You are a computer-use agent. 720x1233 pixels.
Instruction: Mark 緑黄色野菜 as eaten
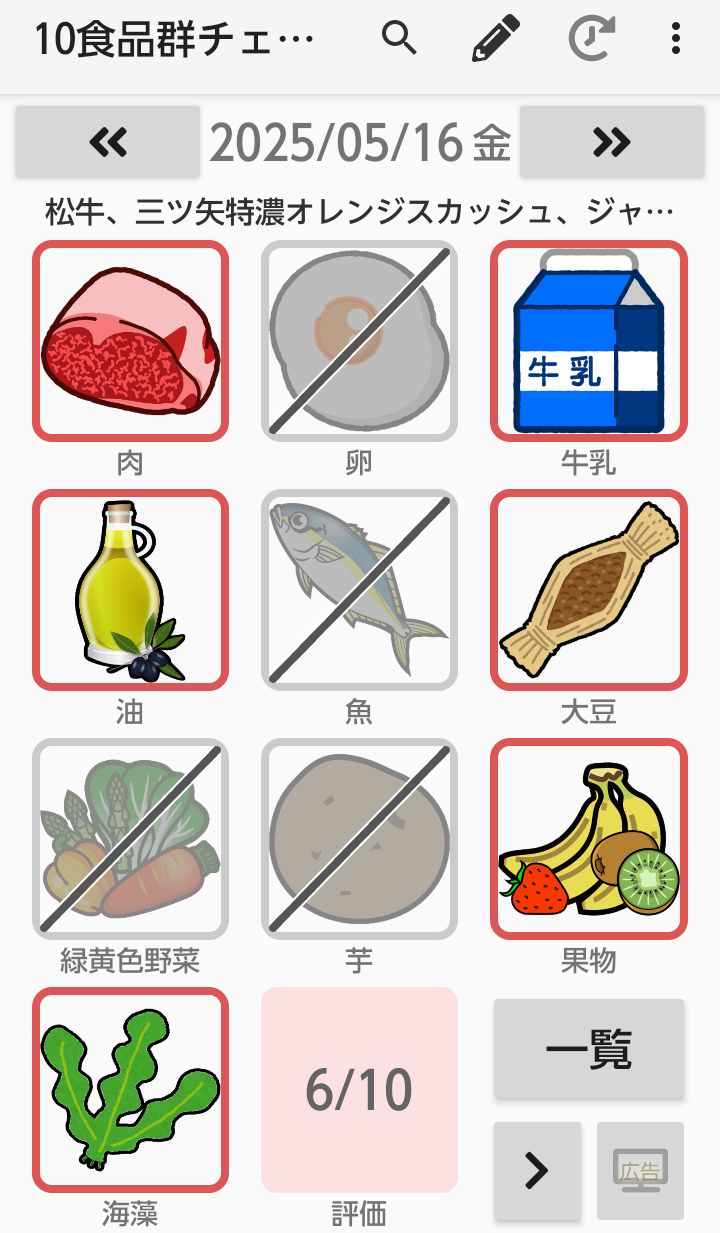[x=130, y=839]
